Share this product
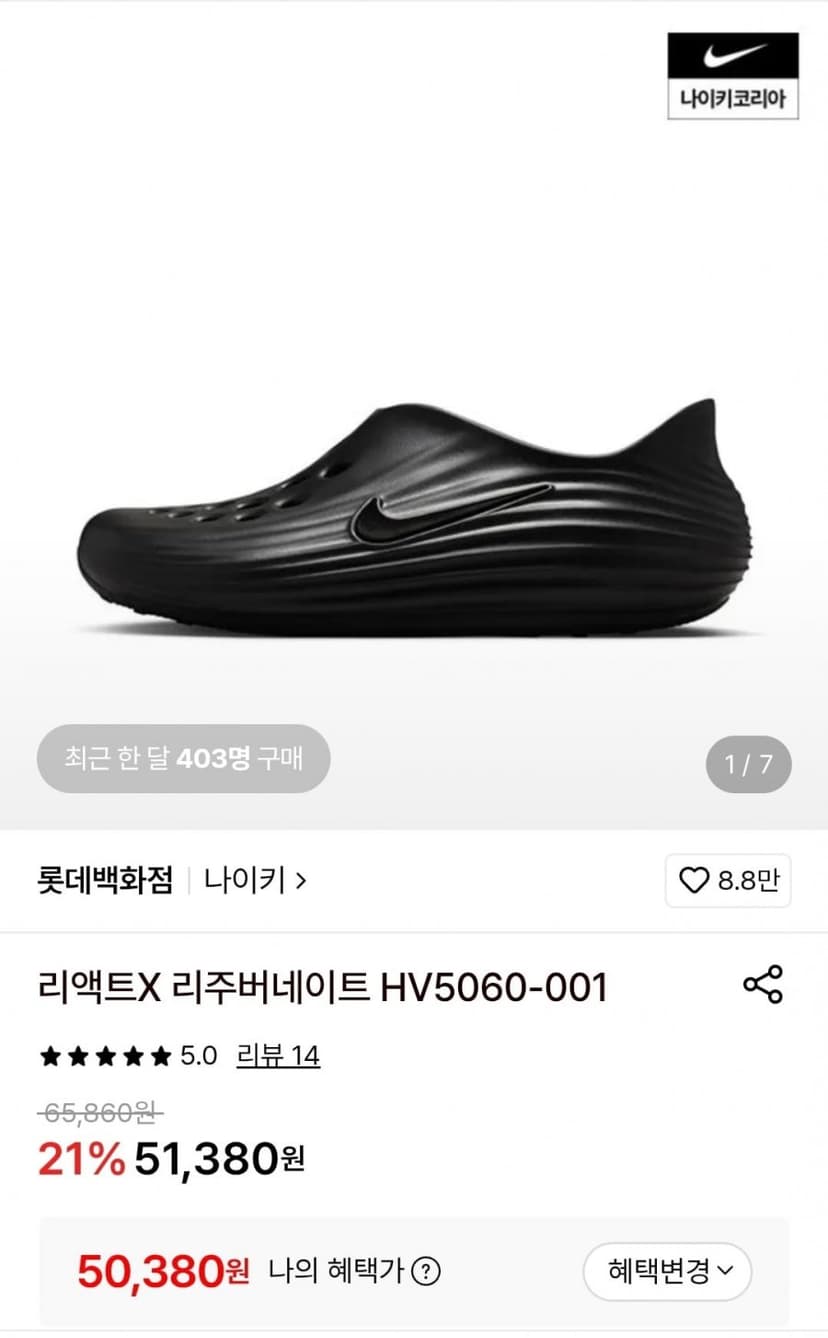The image size is (828, 1338). [763, 985]
